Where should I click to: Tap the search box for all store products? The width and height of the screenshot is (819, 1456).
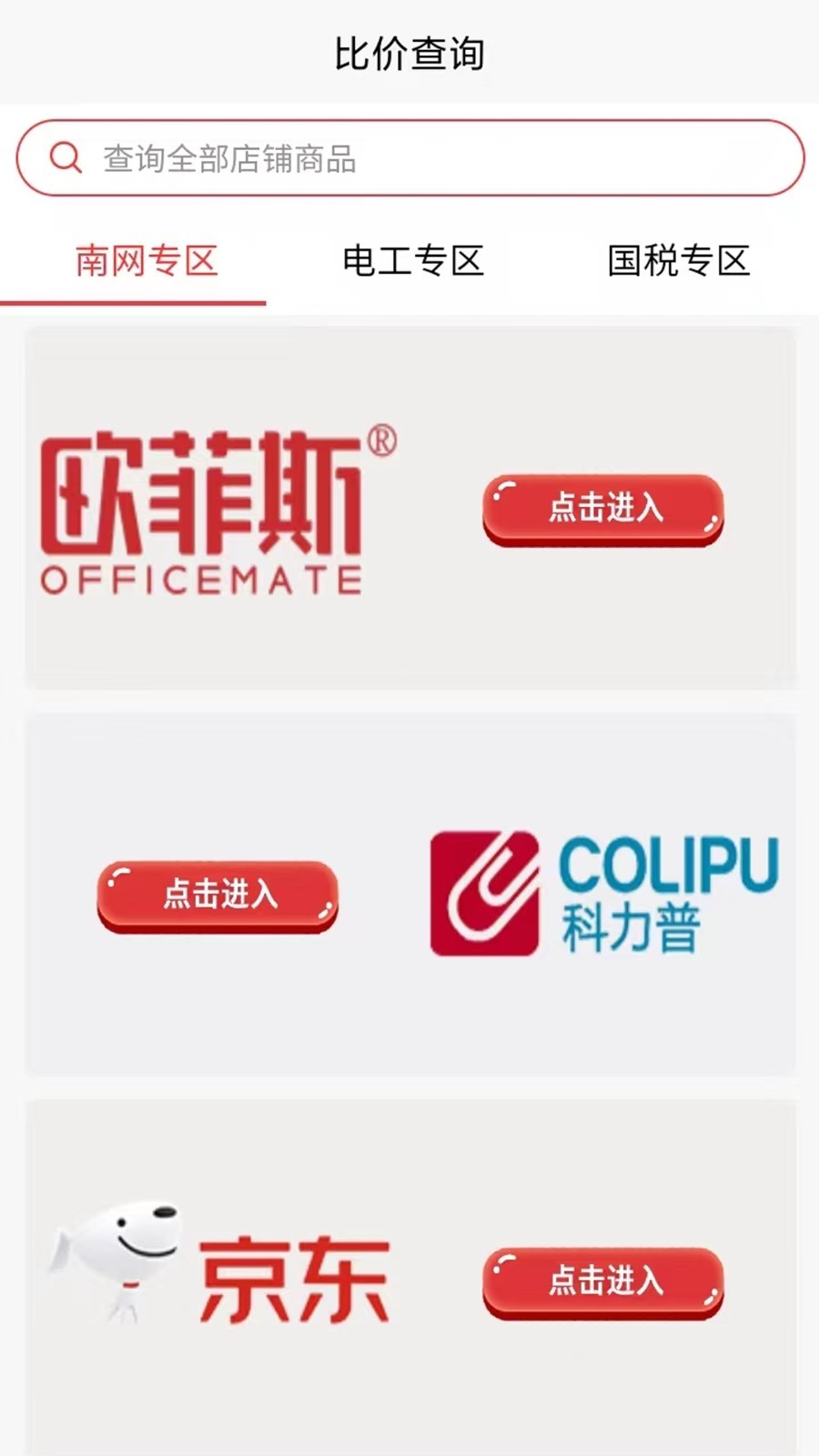(410, 157)
